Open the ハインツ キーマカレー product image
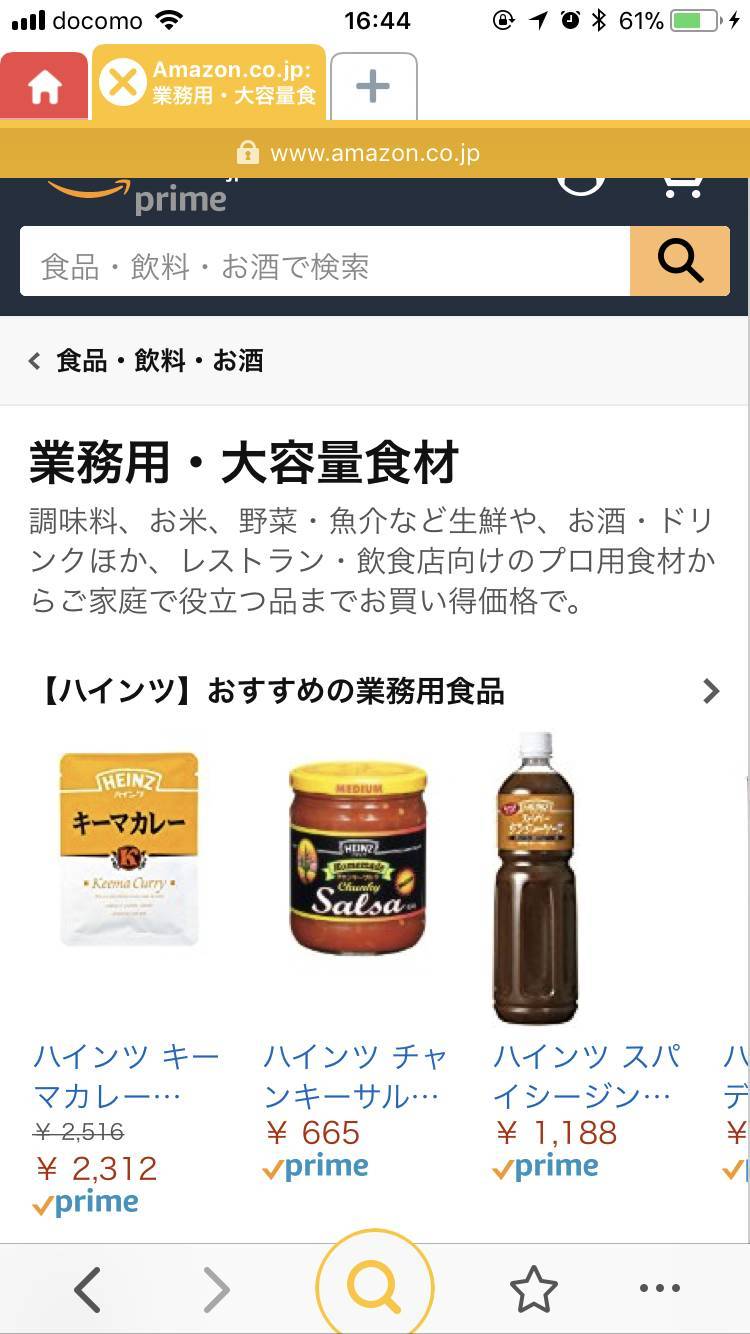750x1334 pixels. point(129,849)
